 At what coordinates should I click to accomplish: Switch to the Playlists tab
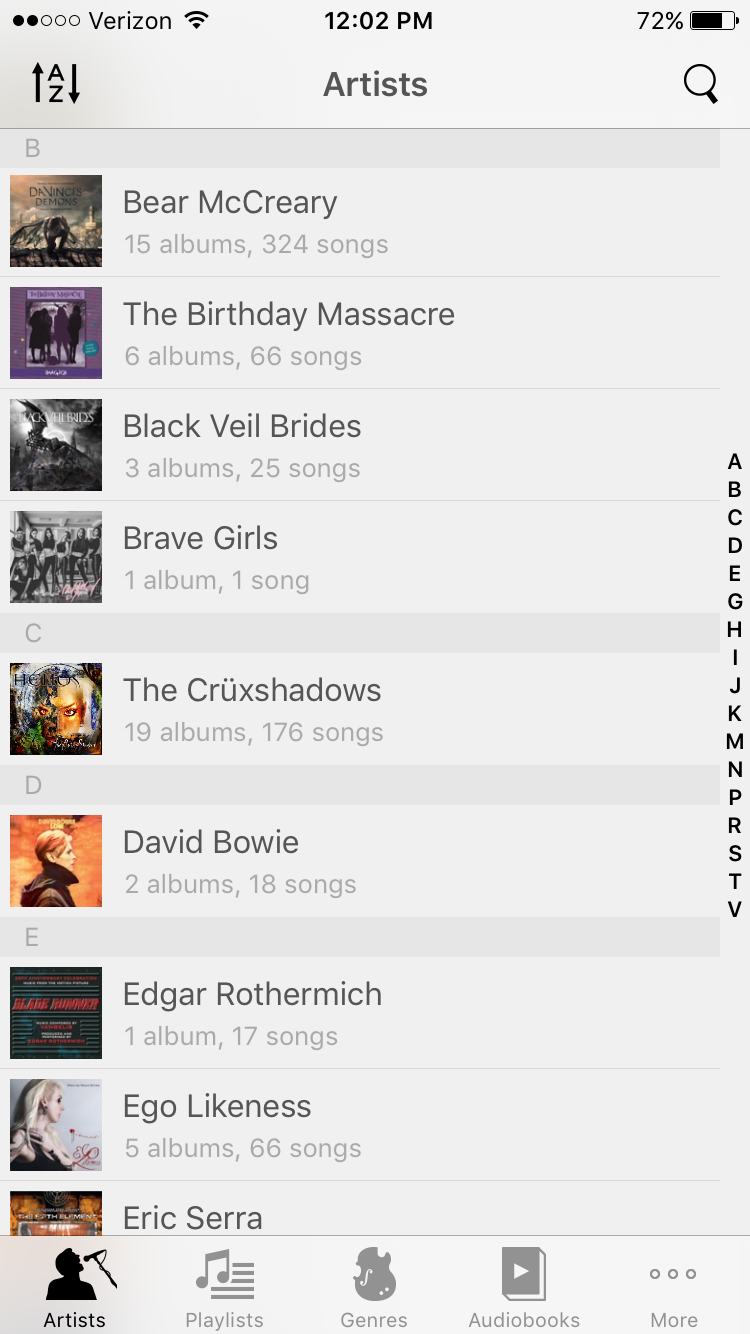pyautogui.click(x=225, y=1288)
